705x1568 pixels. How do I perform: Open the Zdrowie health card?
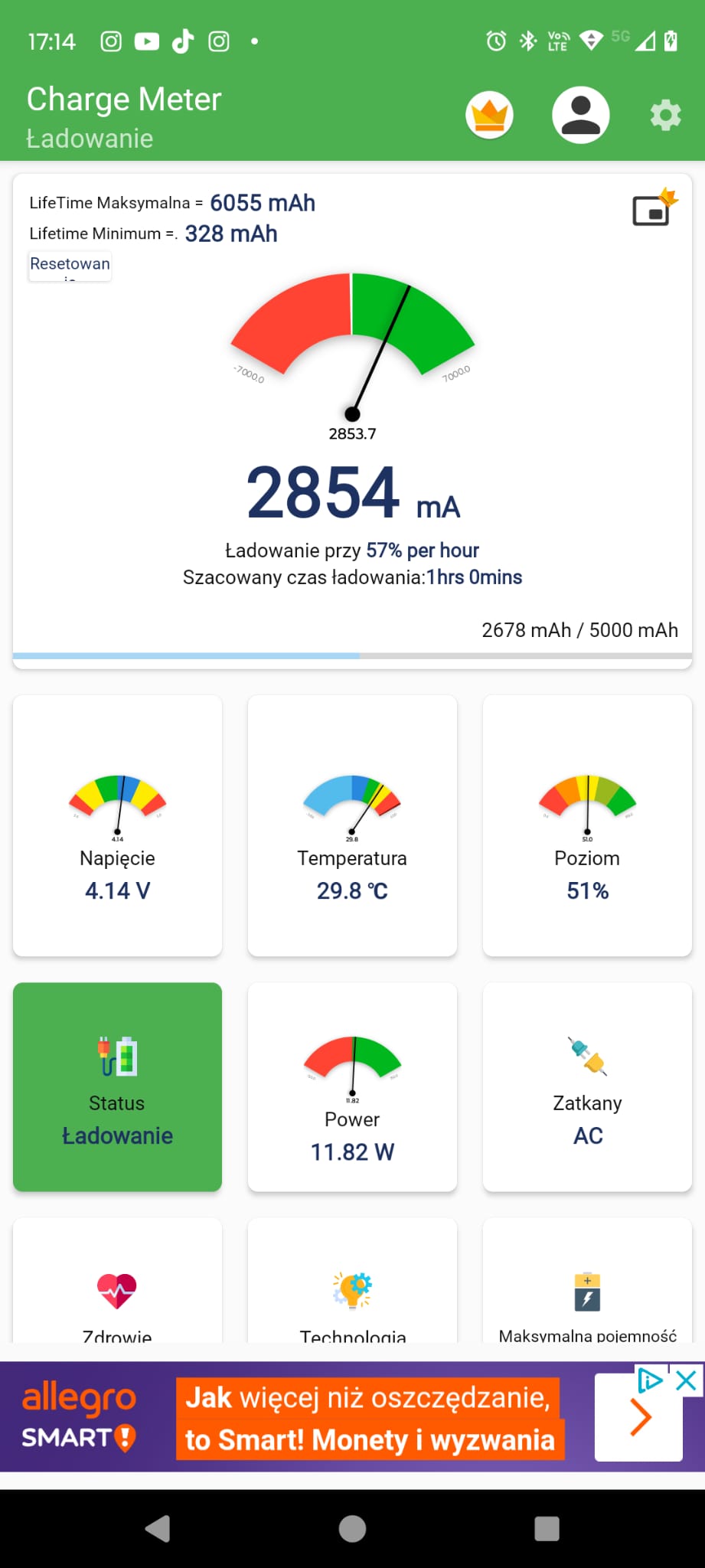click(117, 1280)
